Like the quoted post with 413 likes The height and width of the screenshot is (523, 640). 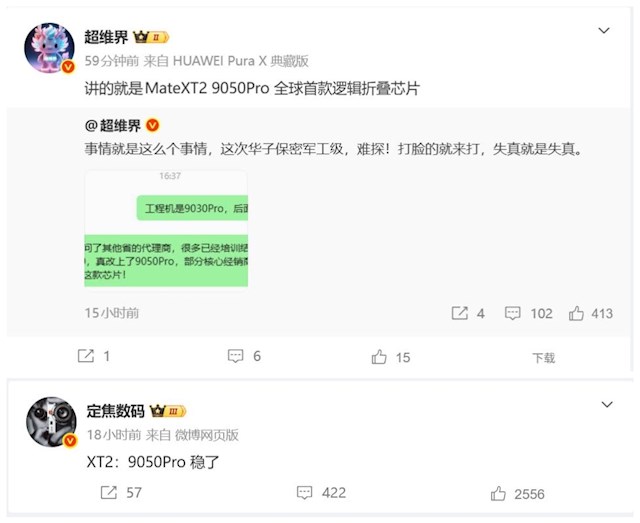[x=591, y=313]
